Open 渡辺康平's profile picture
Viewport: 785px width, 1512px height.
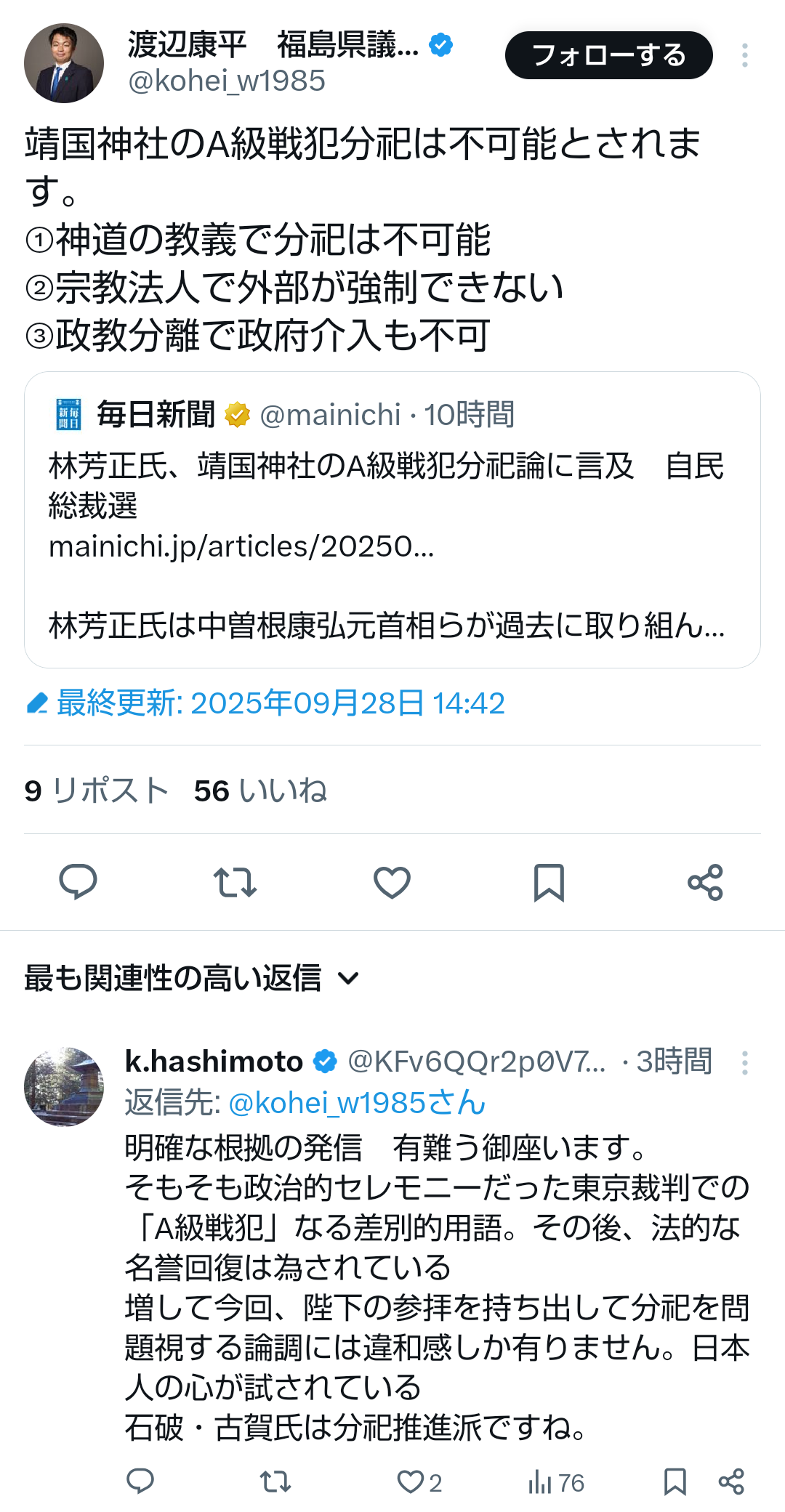pyautogui.click(x=64, y=63)
